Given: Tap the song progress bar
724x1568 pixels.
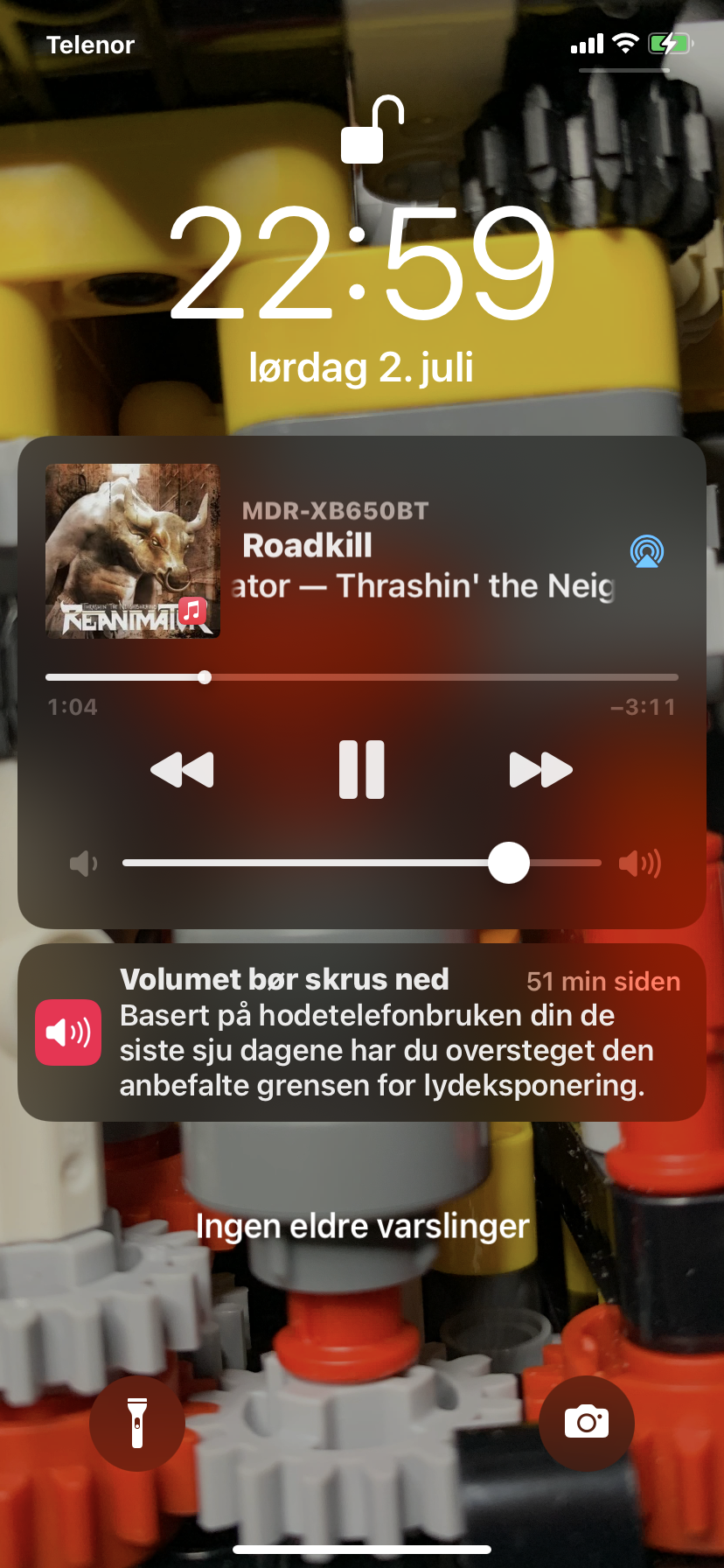Looking at the screenshot, I should coord(362,677).
